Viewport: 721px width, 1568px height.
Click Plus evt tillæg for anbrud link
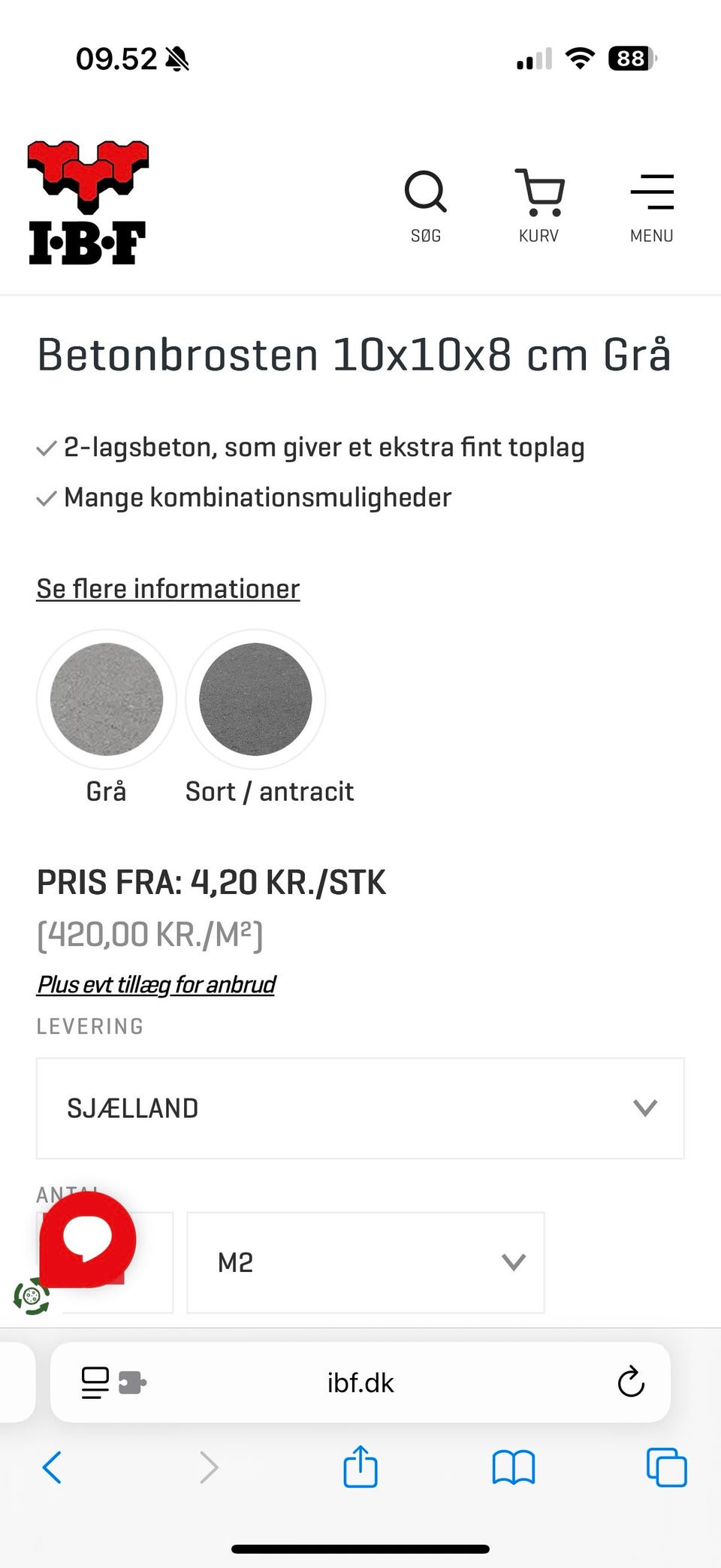155,983
